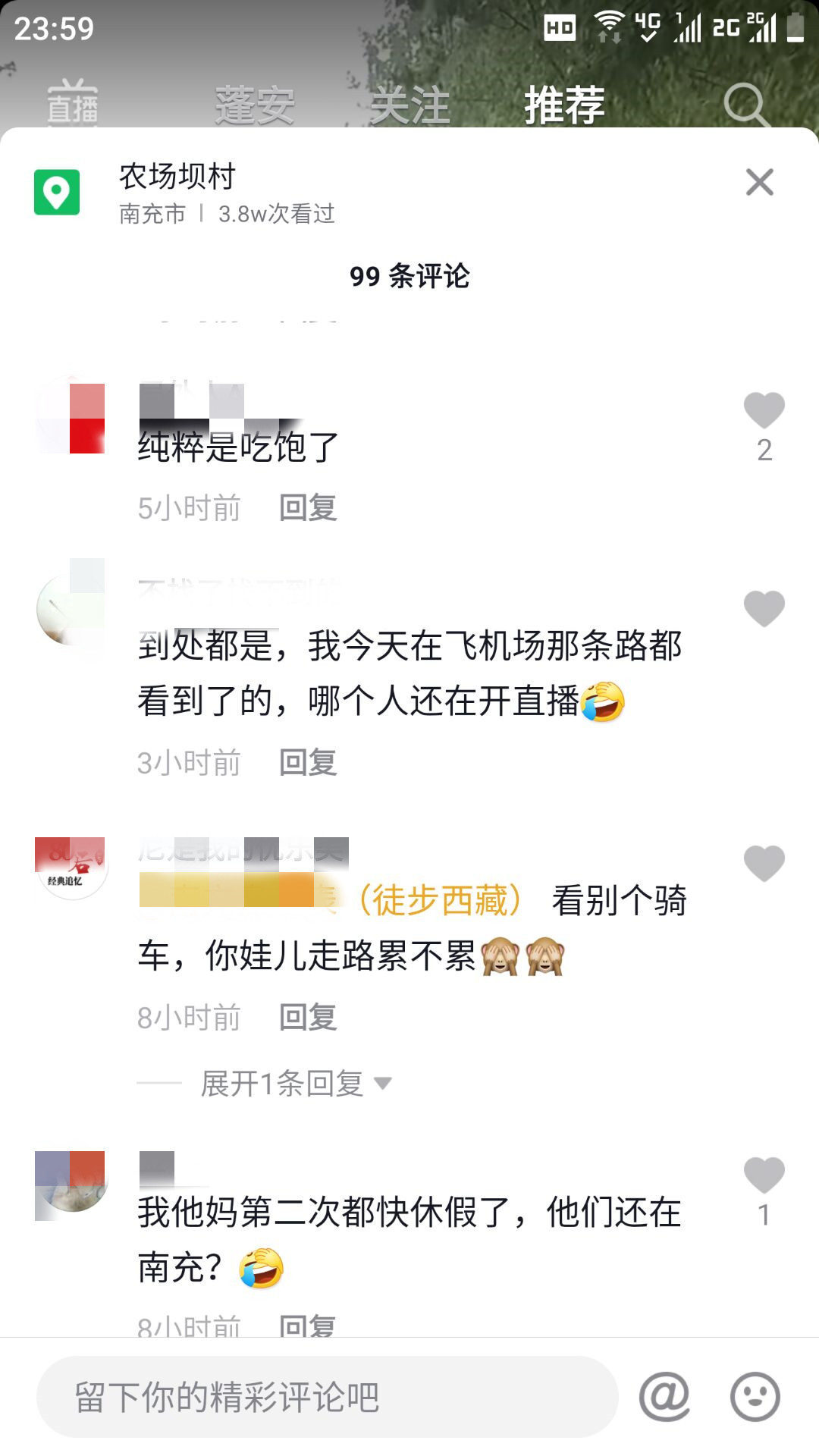Tap the 徒步西藏 mention link
Image resolution: width=819 pixels, height=1456 pixels.
click(440, 901)
